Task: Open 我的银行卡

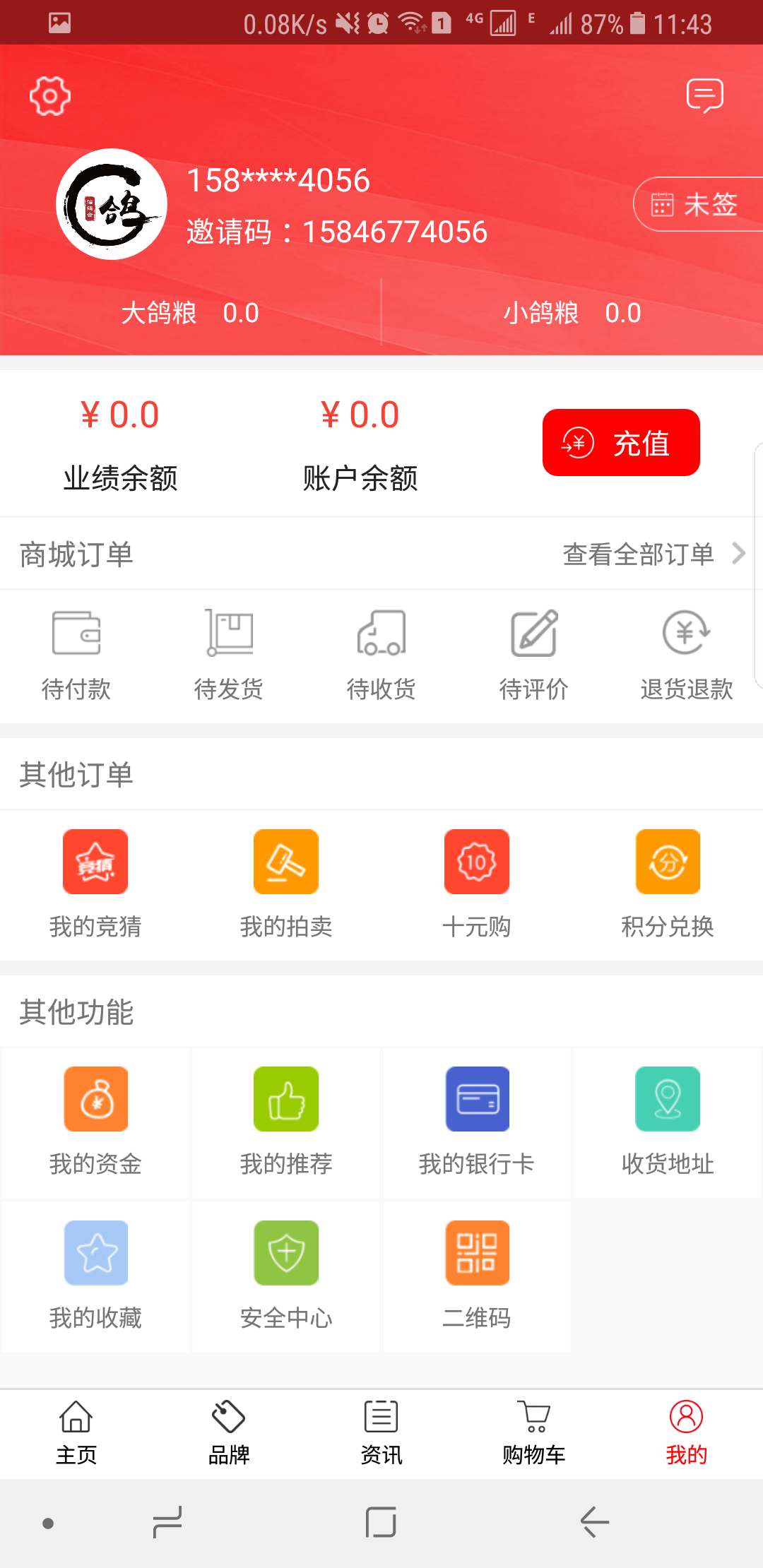Action: pos(477,1122)
